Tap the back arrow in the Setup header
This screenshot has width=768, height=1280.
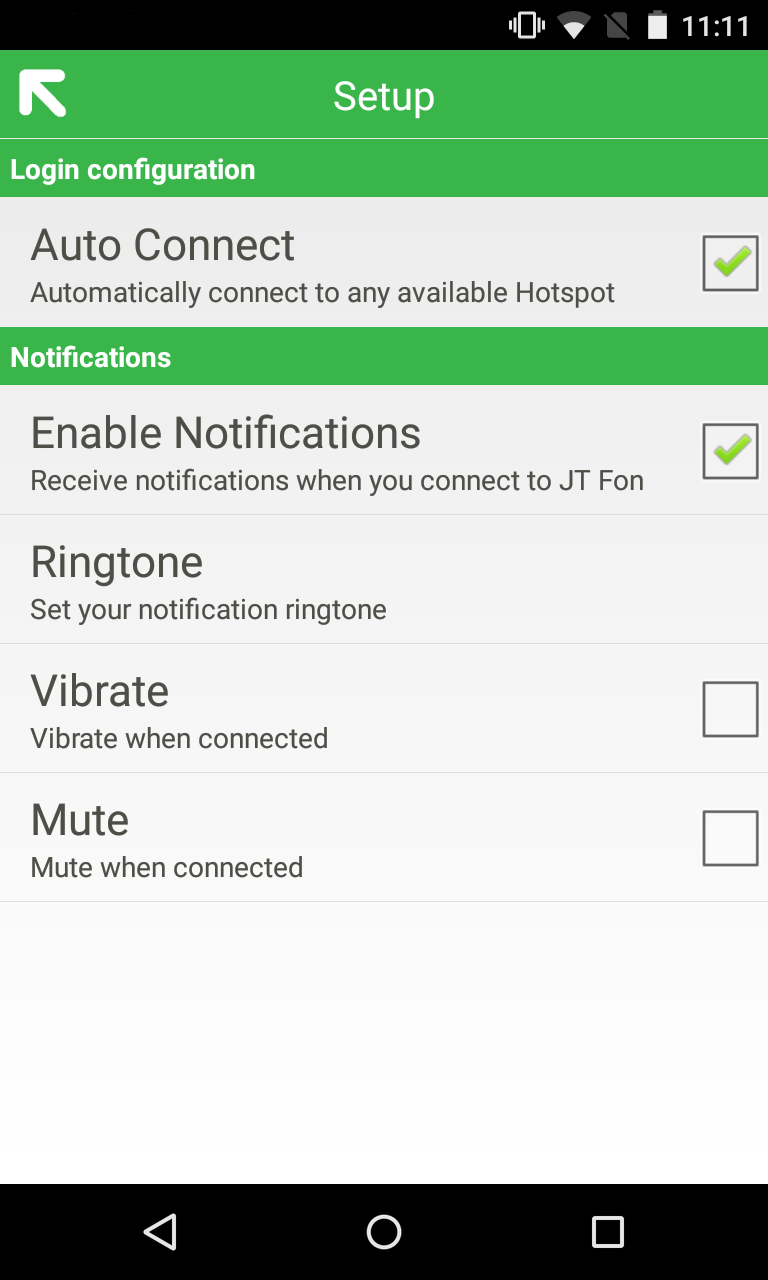pyautogui.click(x=42, y=94)
